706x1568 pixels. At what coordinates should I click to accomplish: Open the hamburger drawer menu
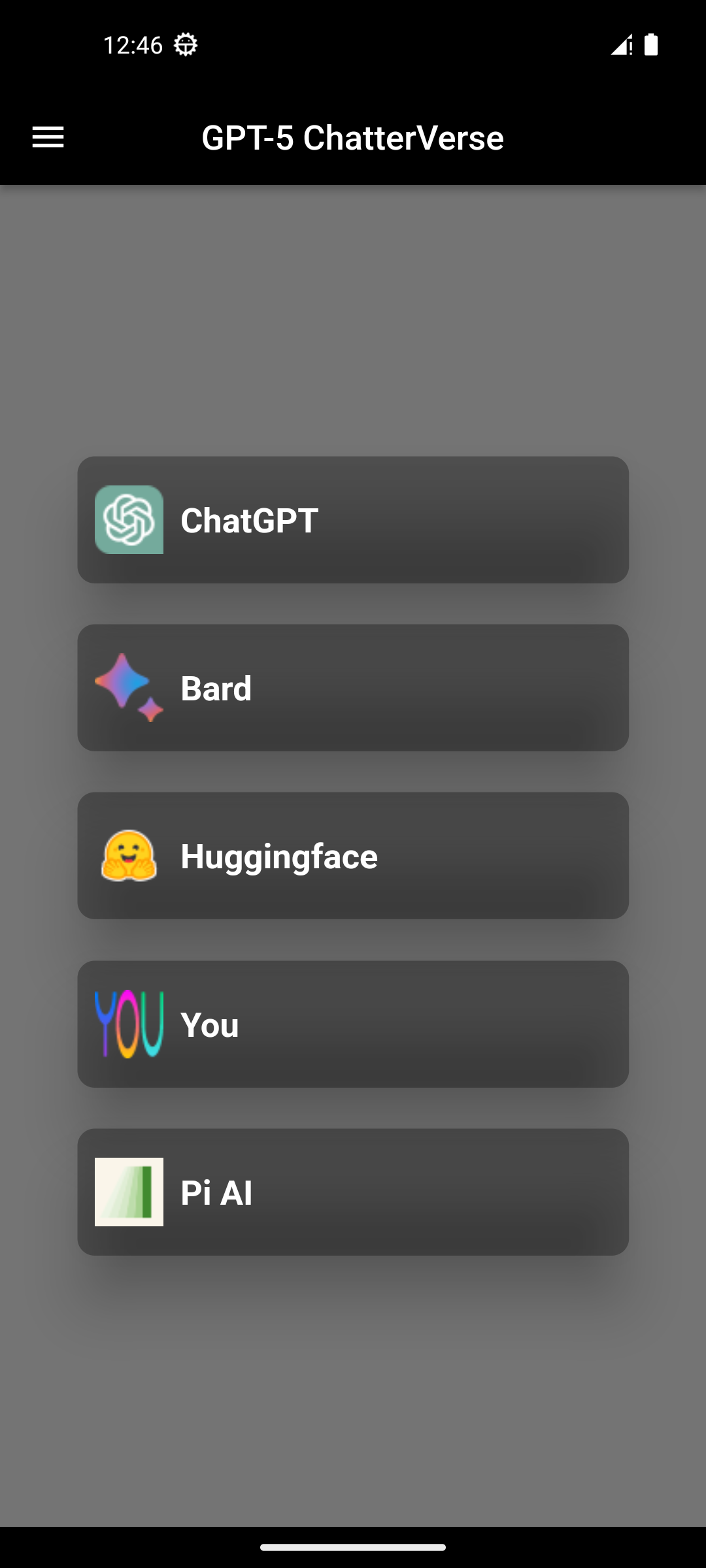click(x=48, y=137)
